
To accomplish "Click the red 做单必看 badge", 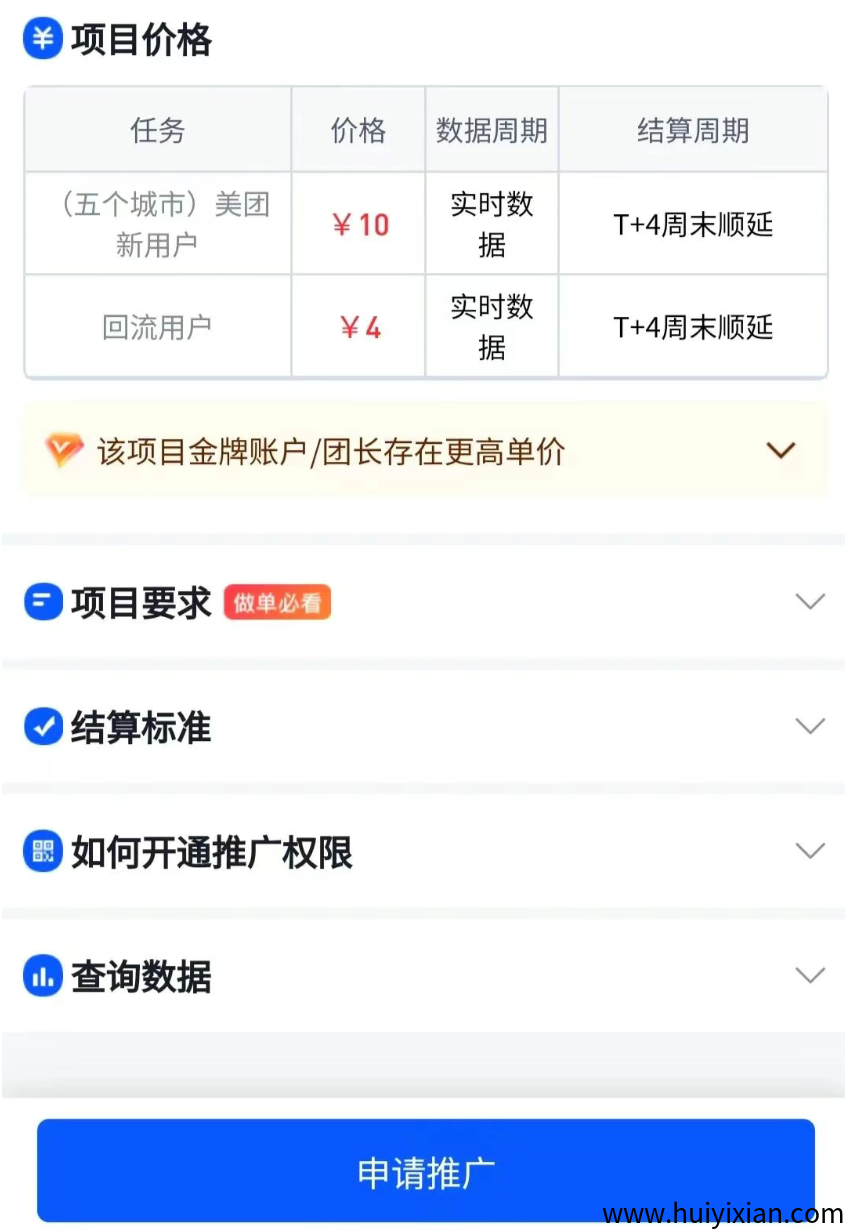I will tap(276, 602).
